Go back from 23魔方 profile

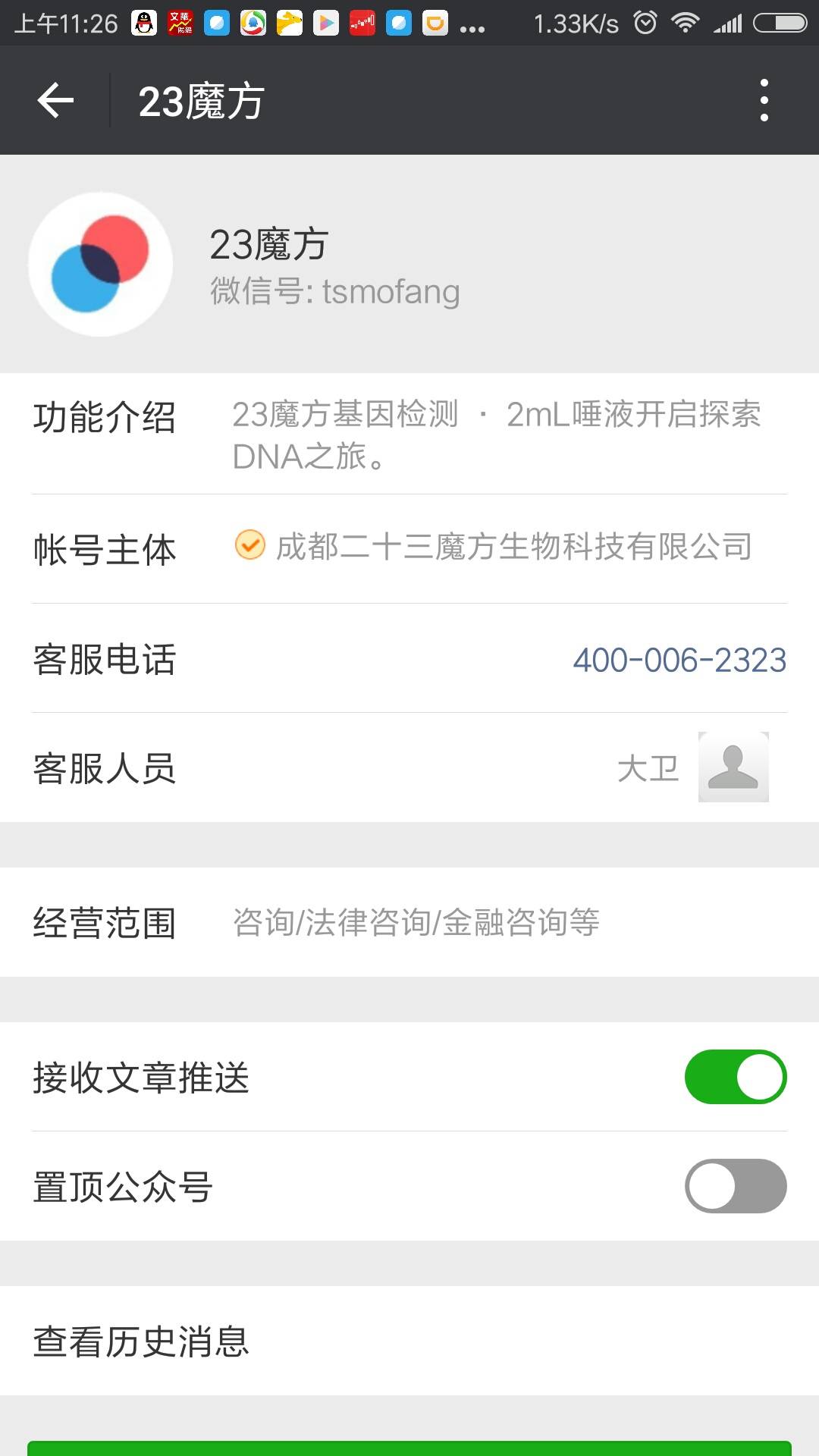[56, 100]
